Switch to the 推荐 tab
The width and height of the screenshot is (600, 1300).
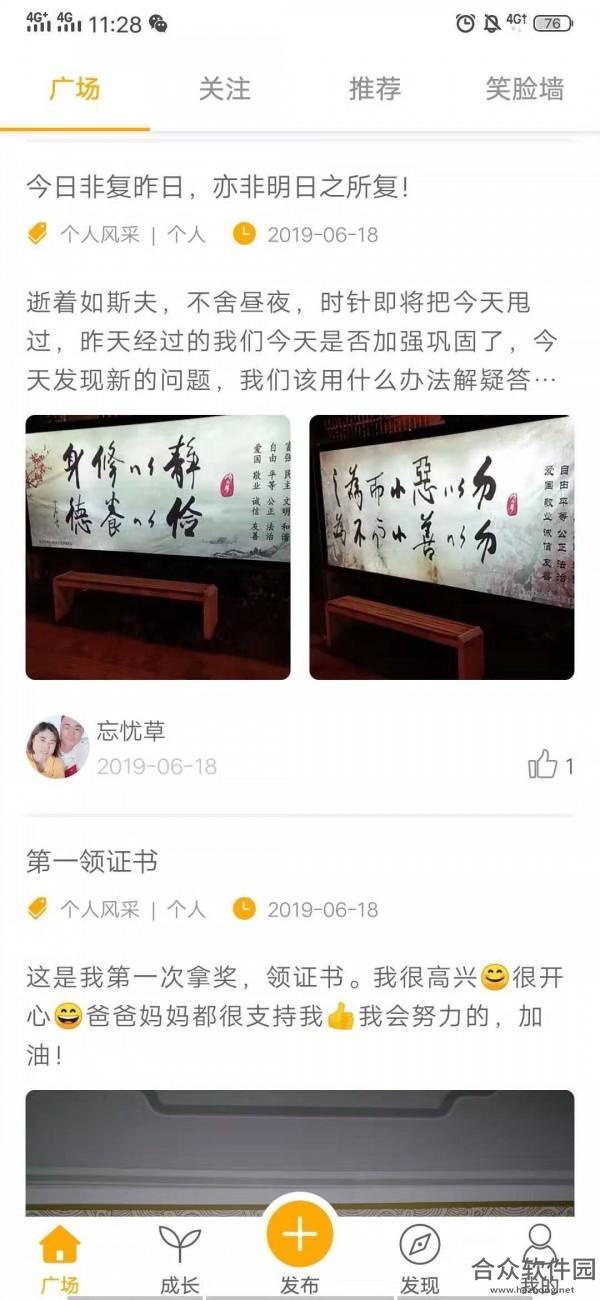(x=374, y=88)
